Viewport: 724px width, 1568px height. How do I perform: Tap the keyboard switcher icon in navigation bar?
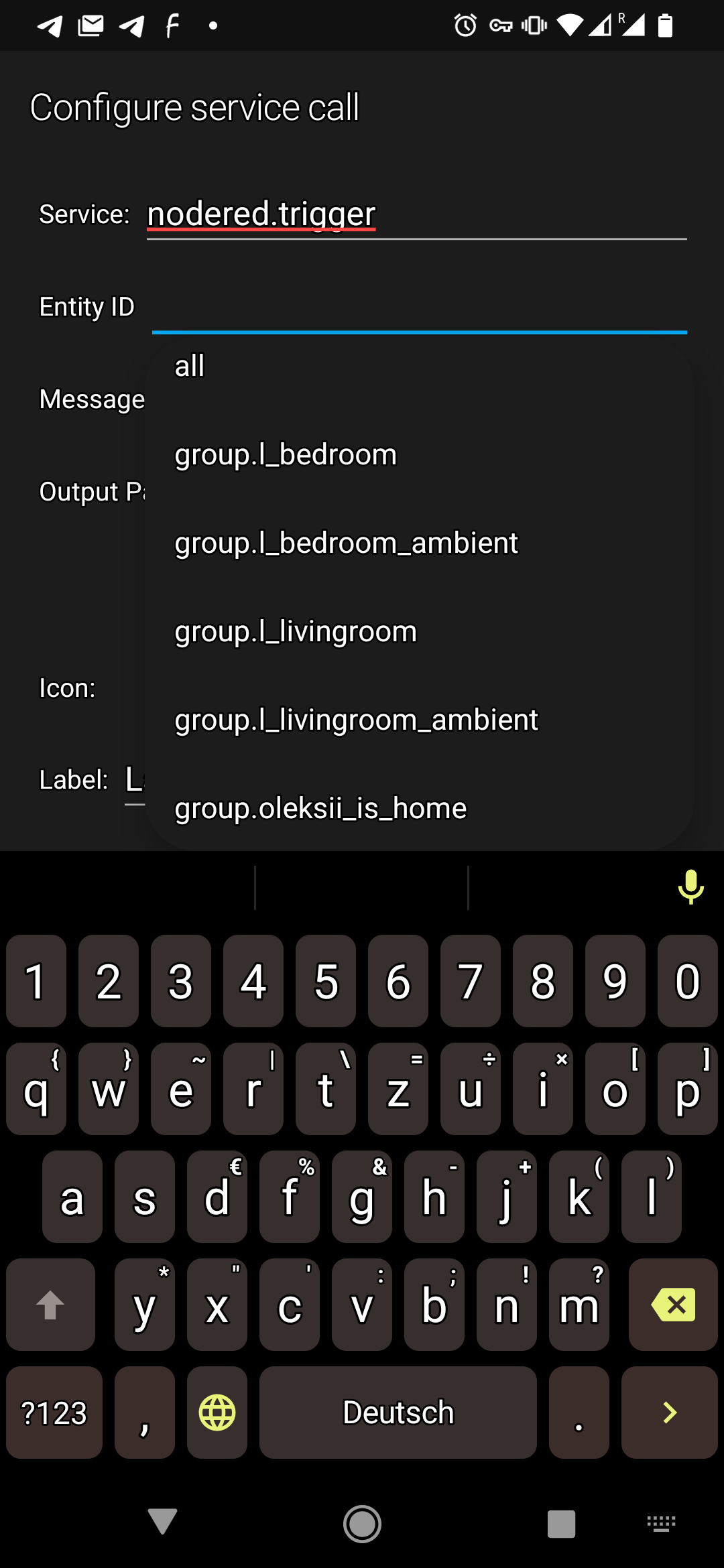click(661, 1524)
